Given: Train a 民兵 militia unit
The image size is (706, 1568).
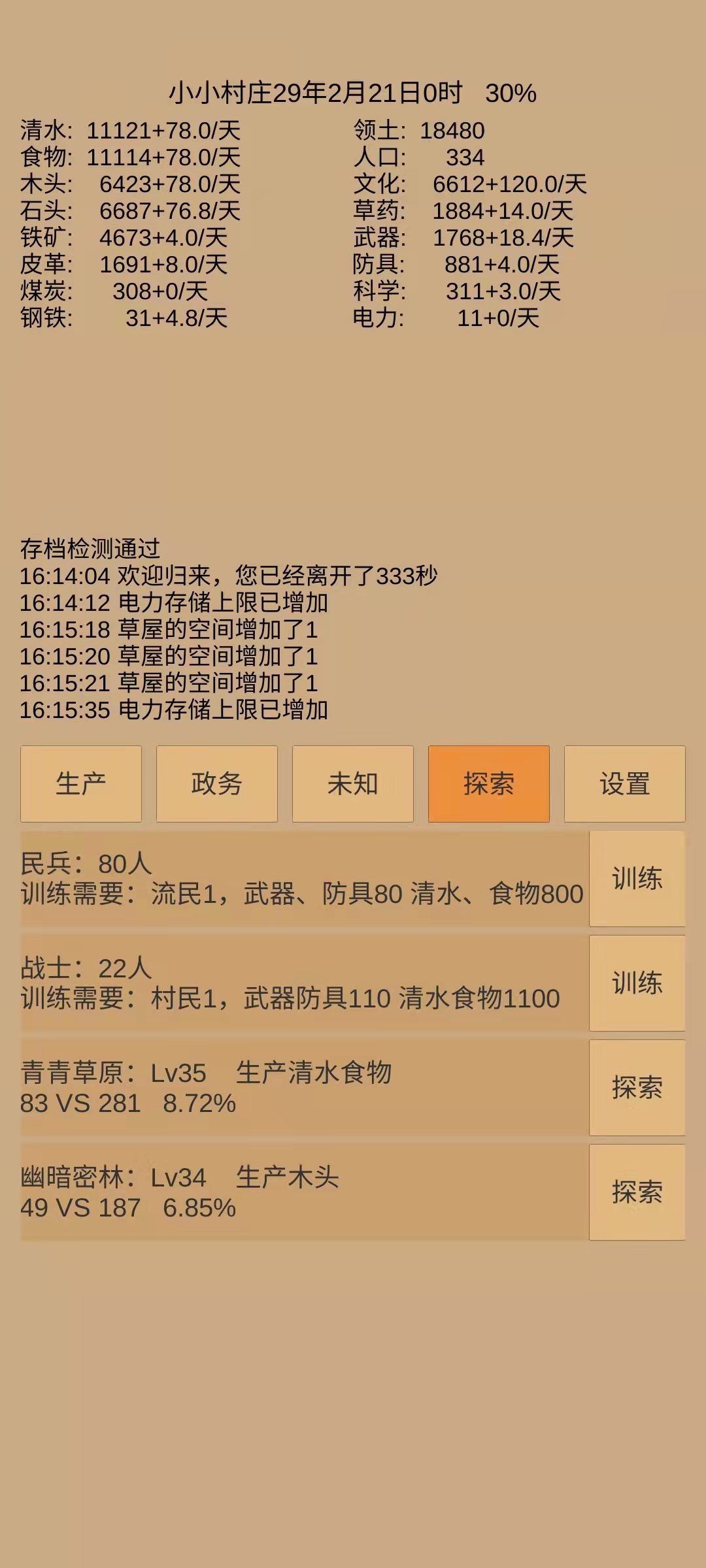Looking at the screenshot, I should [x=636, y=879].
